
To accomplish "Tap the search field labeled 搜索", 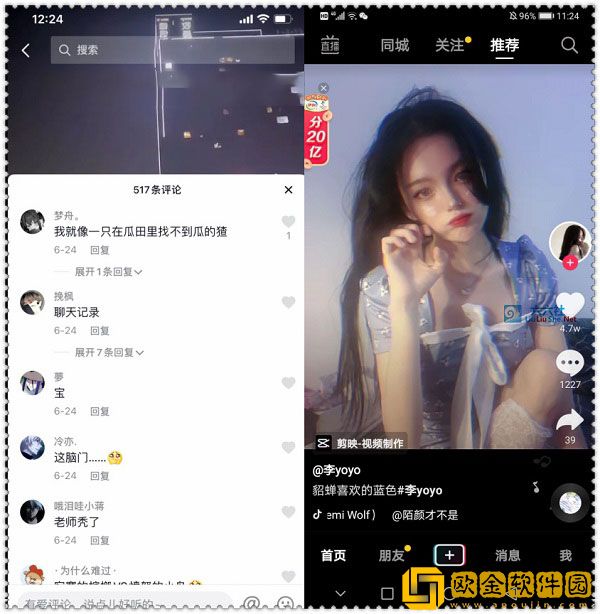I will tap(173, 50).
